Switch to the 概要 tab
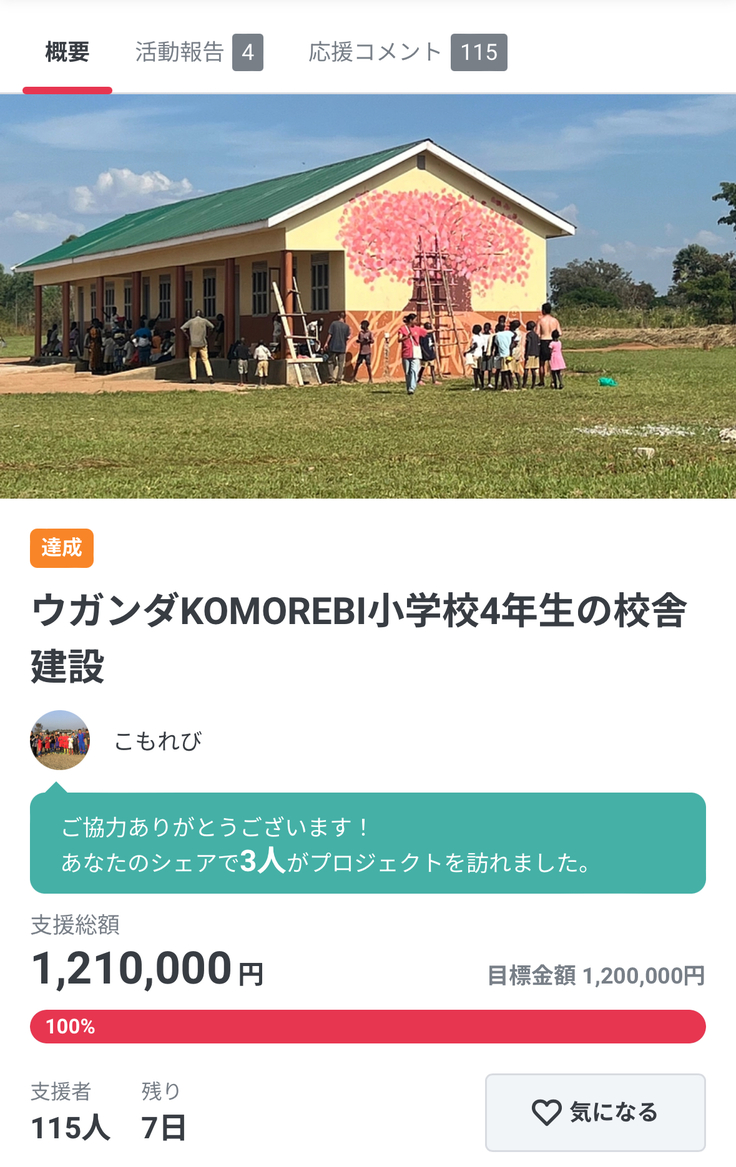Screen dimensions: 736x1167 point(67,53)
